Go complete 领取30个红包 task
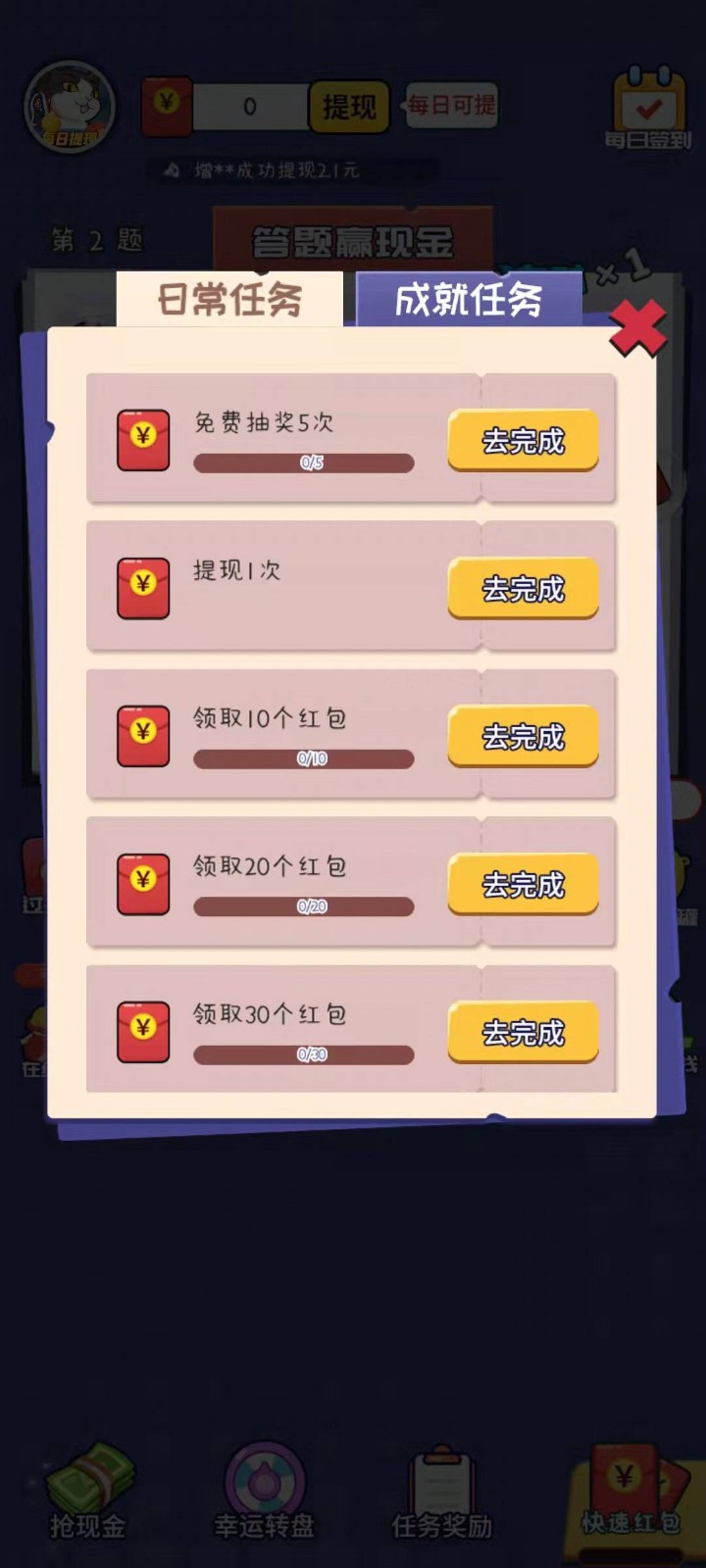 coord(523,1032)
